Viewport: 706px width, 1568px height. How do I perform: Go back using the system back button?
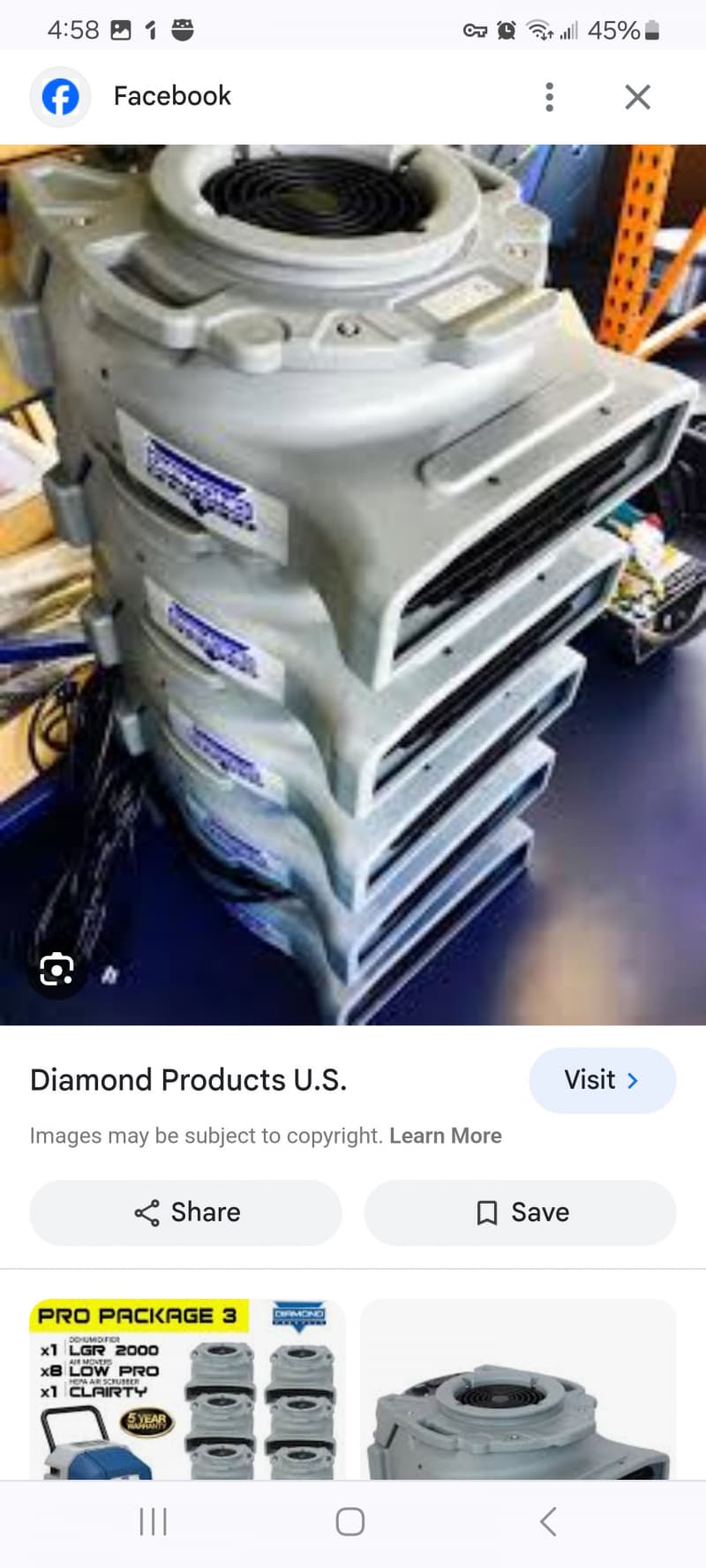[x=548, y=1521]
